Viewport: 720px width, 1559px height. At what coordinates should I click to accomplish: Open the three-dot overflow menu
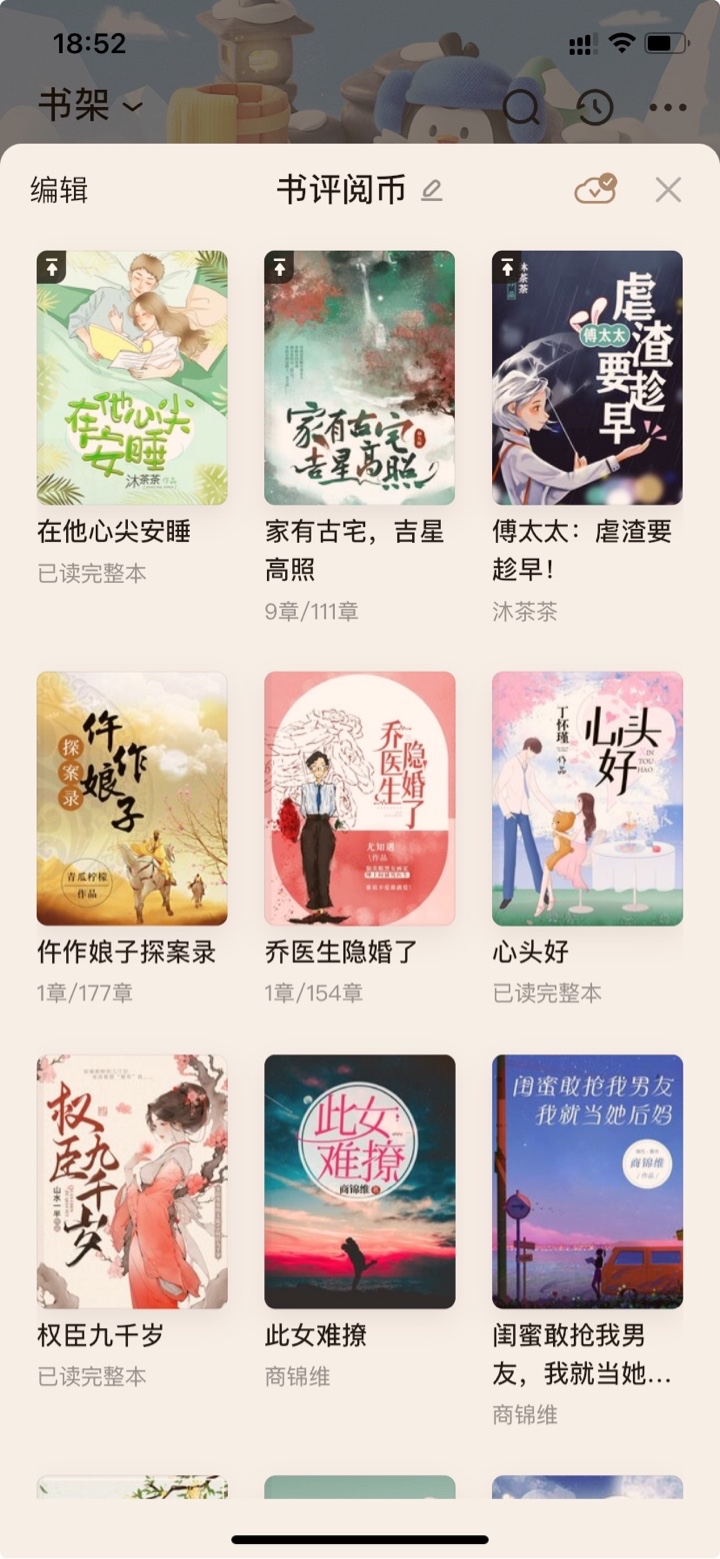click(668, 107)
